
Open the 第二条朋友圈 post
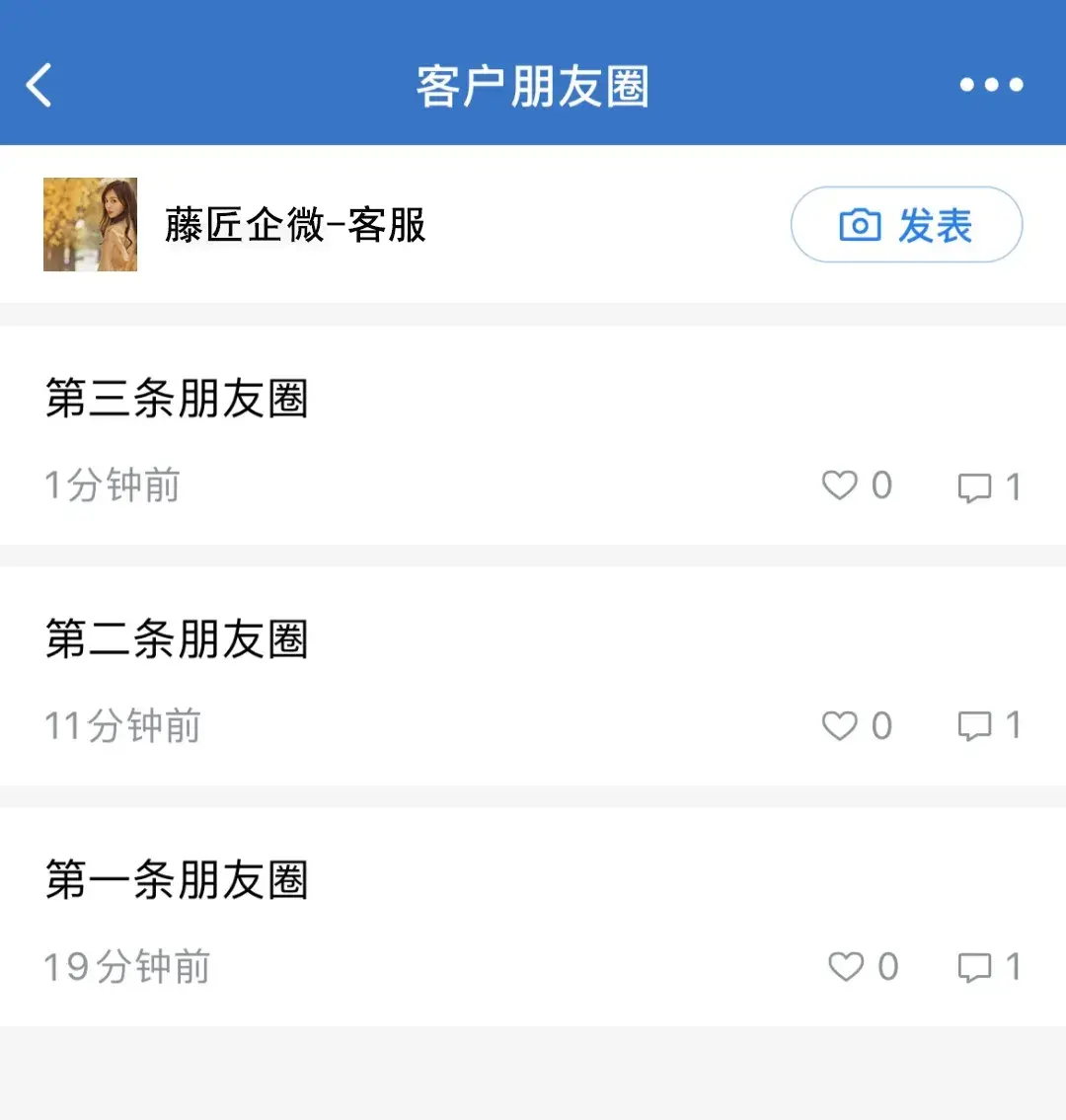178,639
